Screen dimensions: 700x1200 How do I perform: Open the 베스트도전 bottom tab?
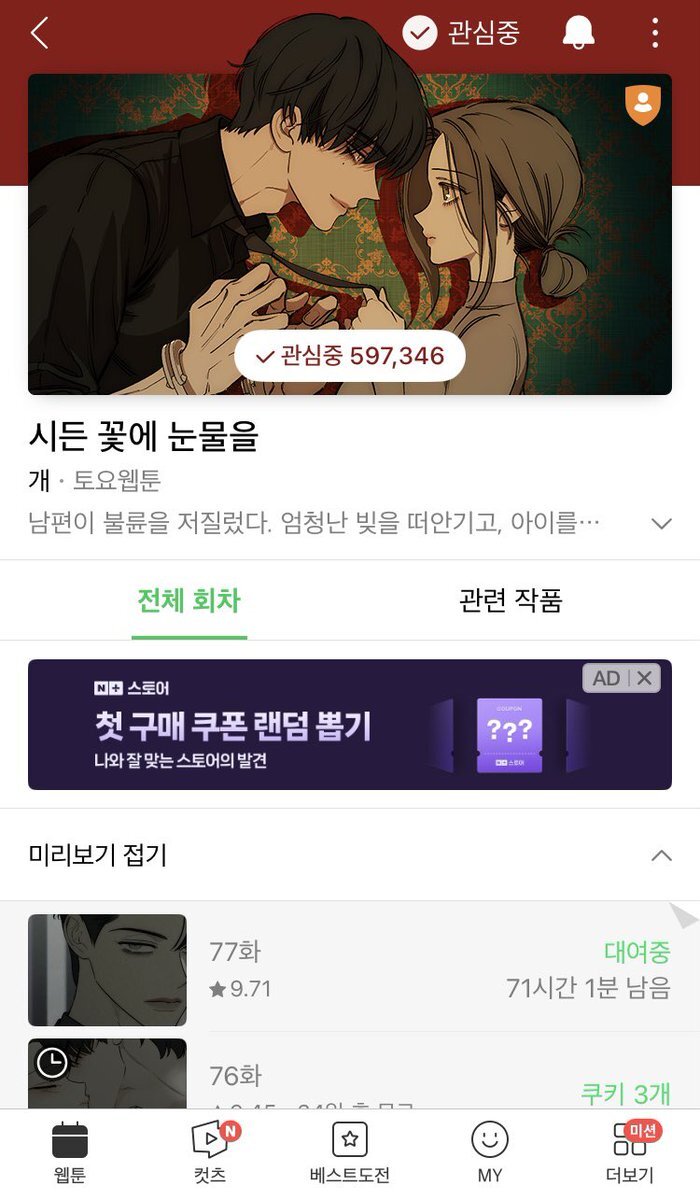[x=350, y=1152]
